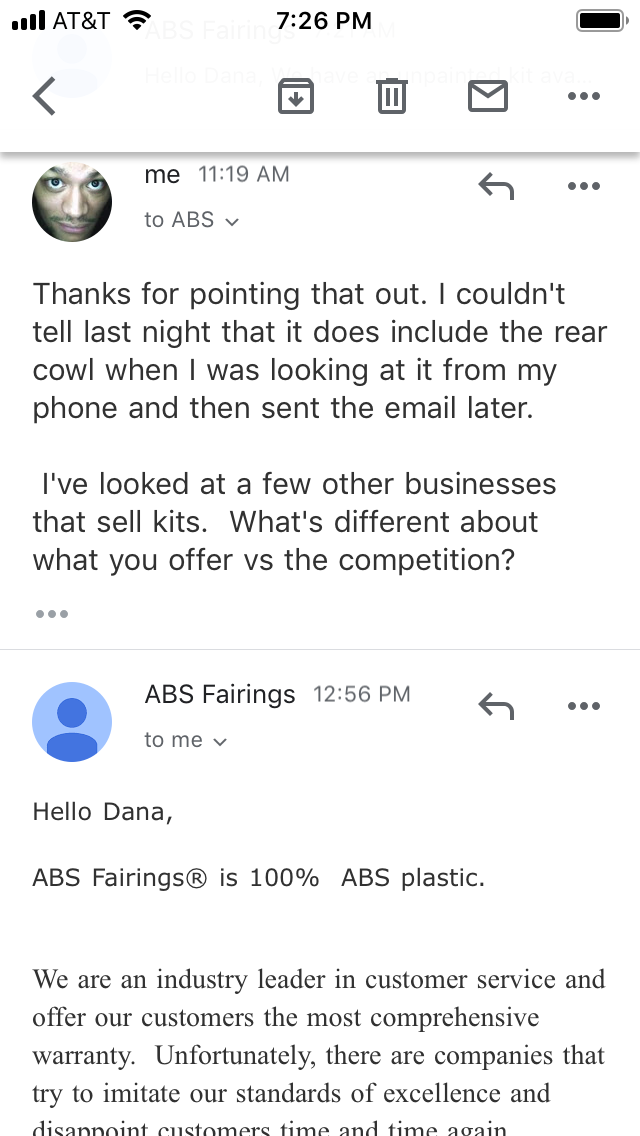Delete this conversation with the trash icon

point(392,96)
